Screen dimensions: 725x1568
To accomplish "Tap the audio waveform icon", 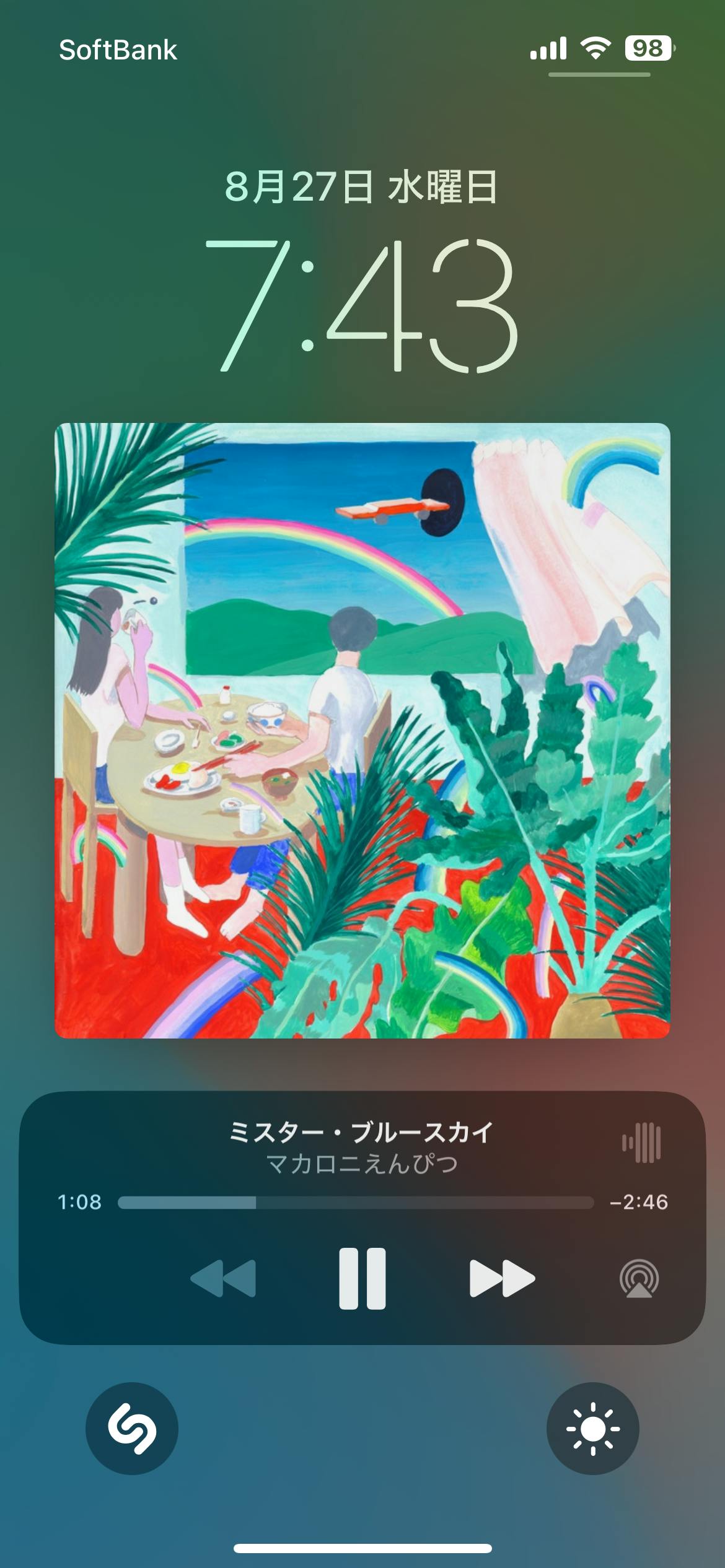I will (642, 1143).
